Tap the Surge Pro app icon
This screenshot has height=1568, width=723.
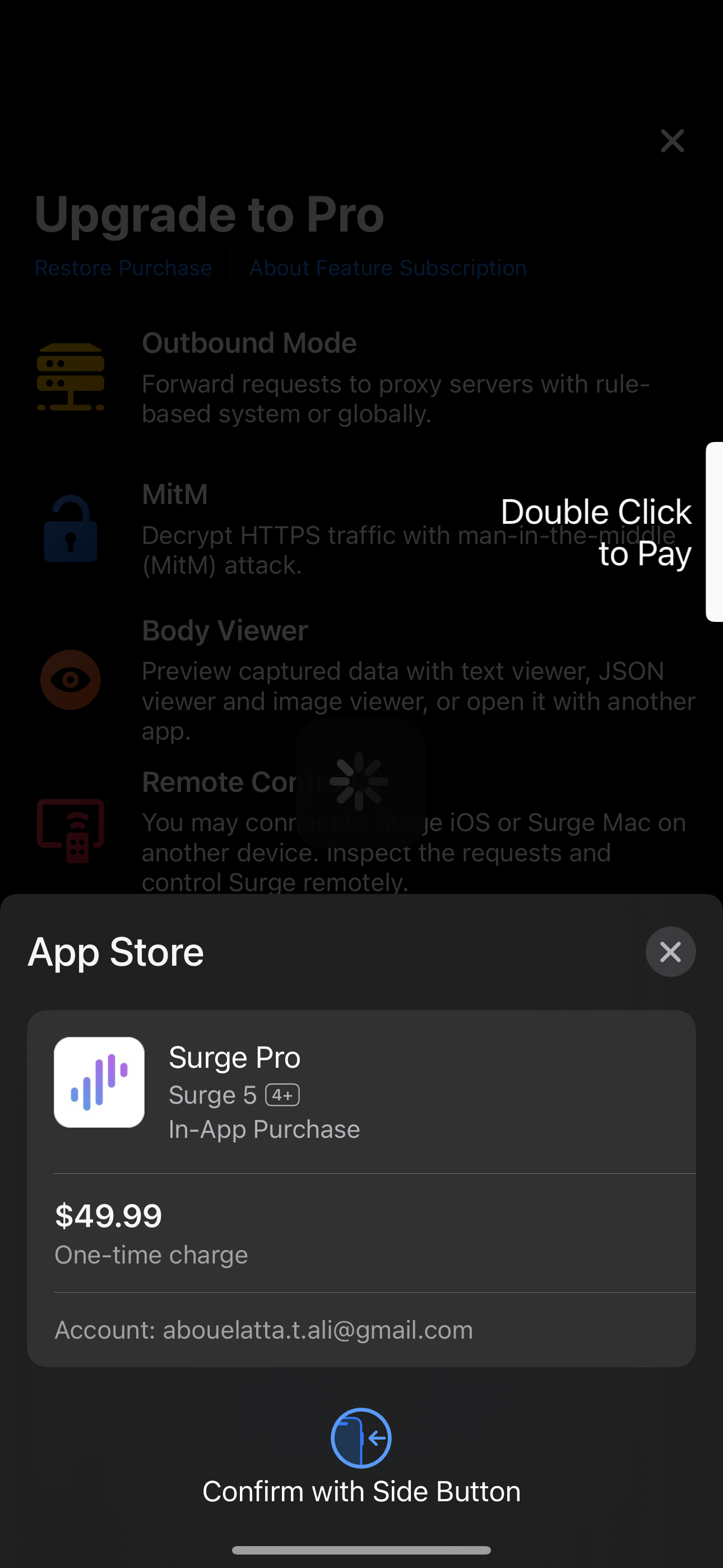(x=99, y=1081)
